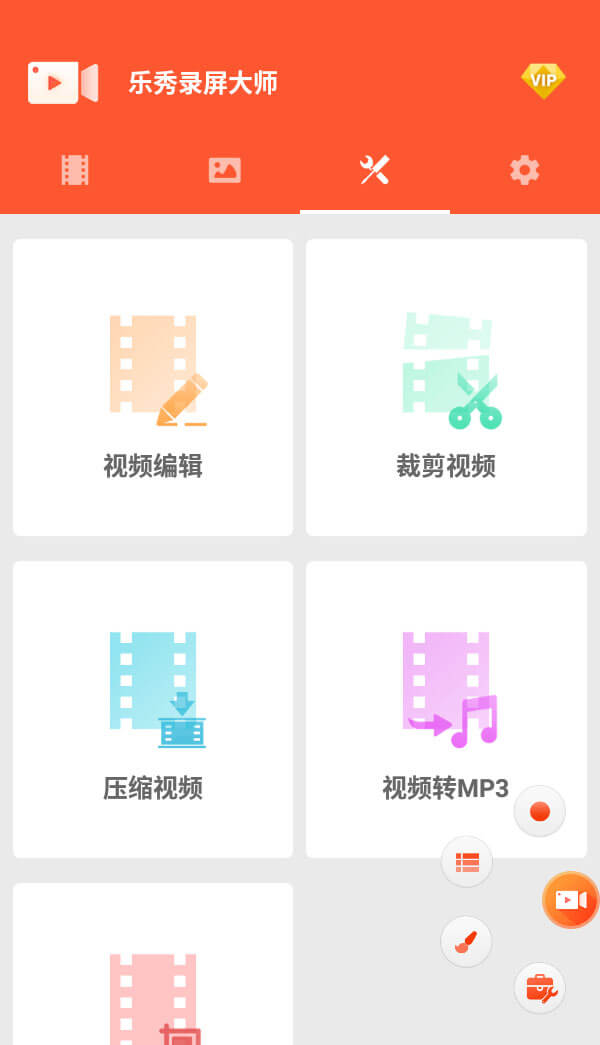
Task: Open the 裁剪视频 card
Action: (446, 387)
